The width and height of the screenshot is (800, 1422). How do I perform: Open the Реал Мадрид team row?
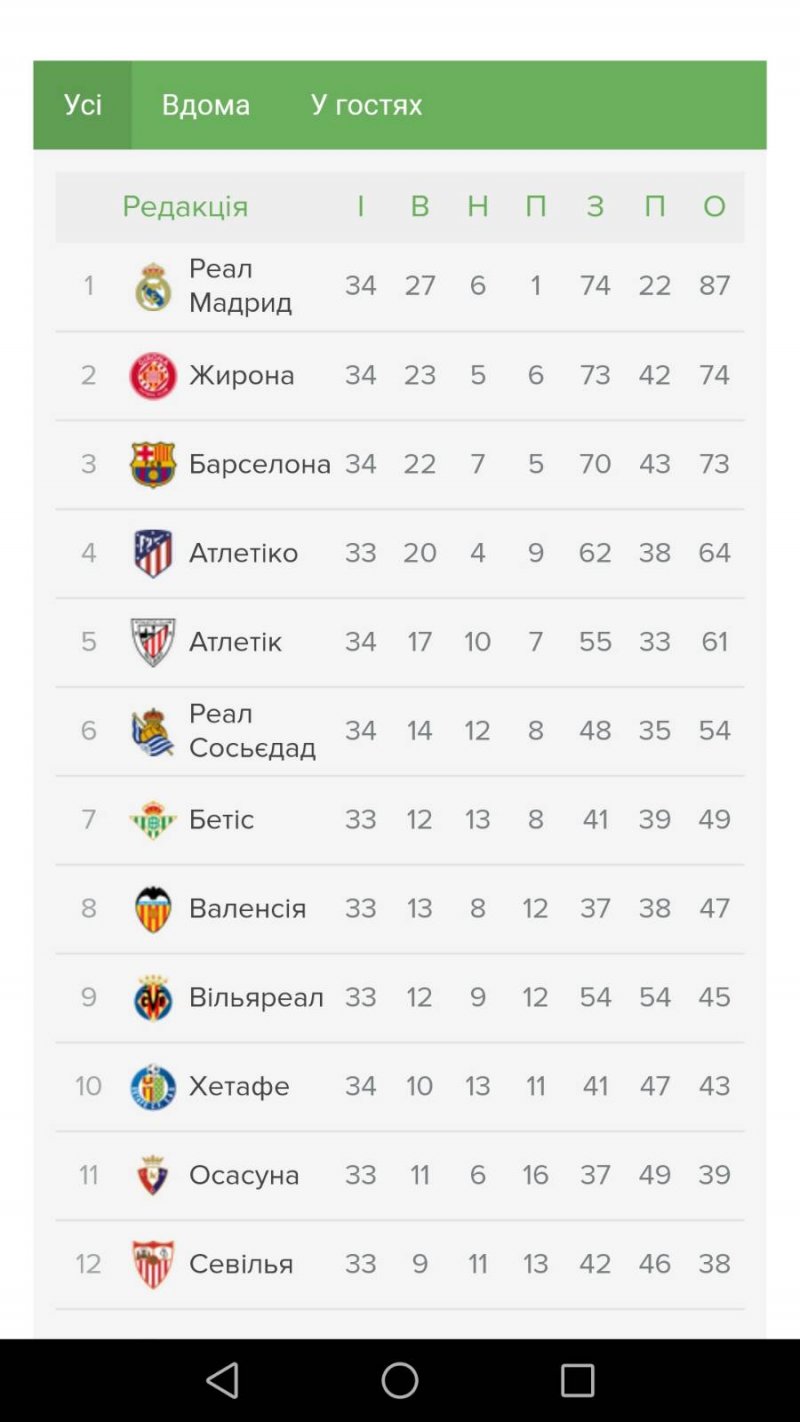click(400, 287)
